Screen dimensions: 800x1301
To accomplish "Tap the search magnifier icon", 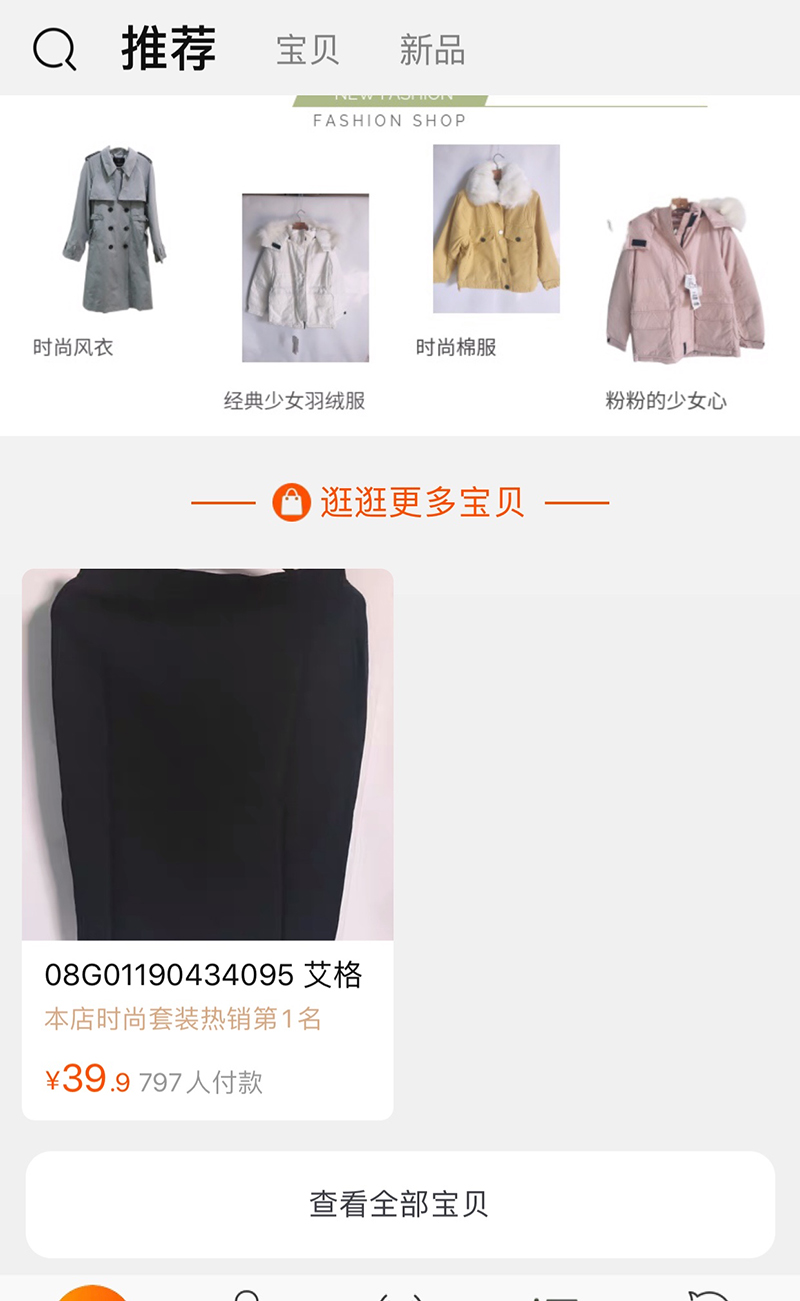I will (55, 48).
